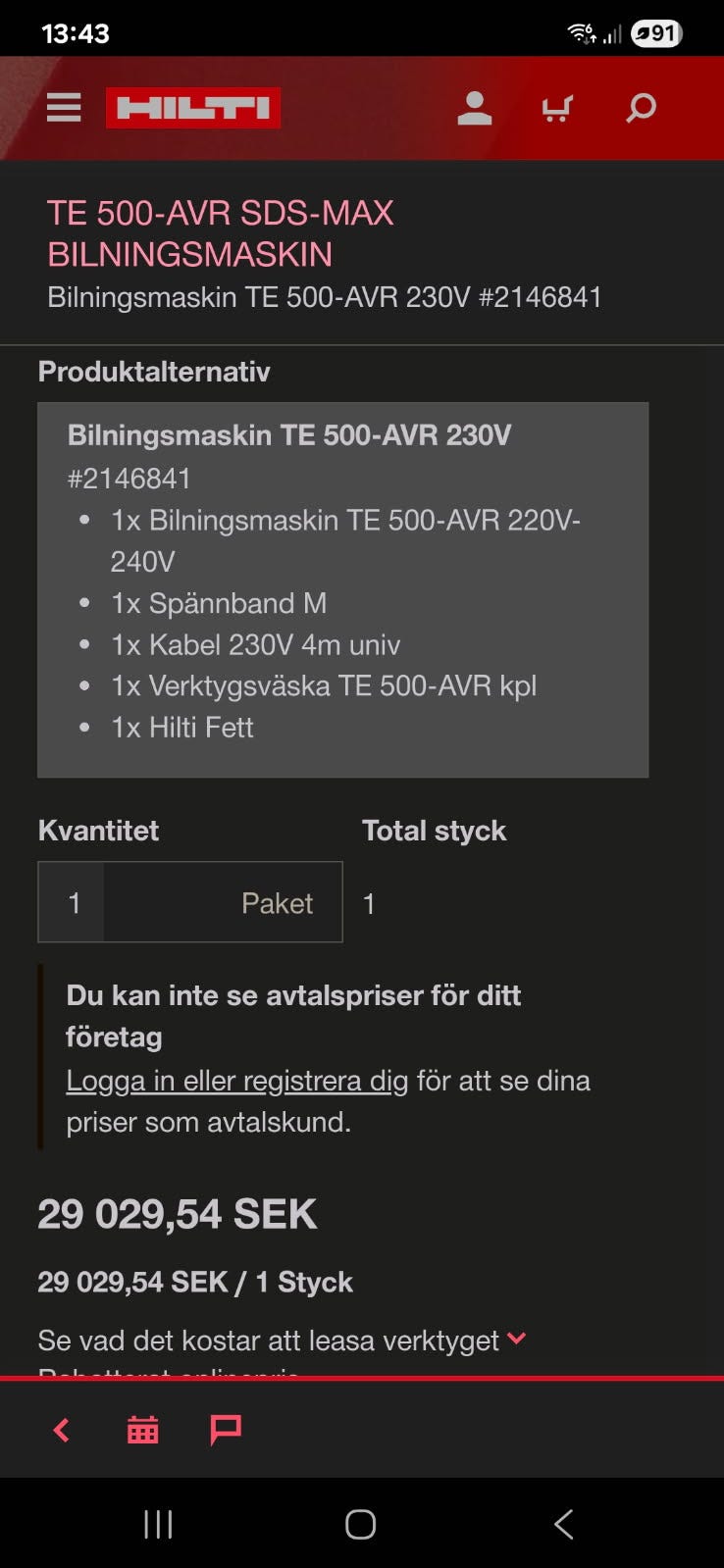Expand 'Se vad det kostar att leasa verktyget'
Viewport: 724px width, 1568px height.
[x=275, y=1340]
